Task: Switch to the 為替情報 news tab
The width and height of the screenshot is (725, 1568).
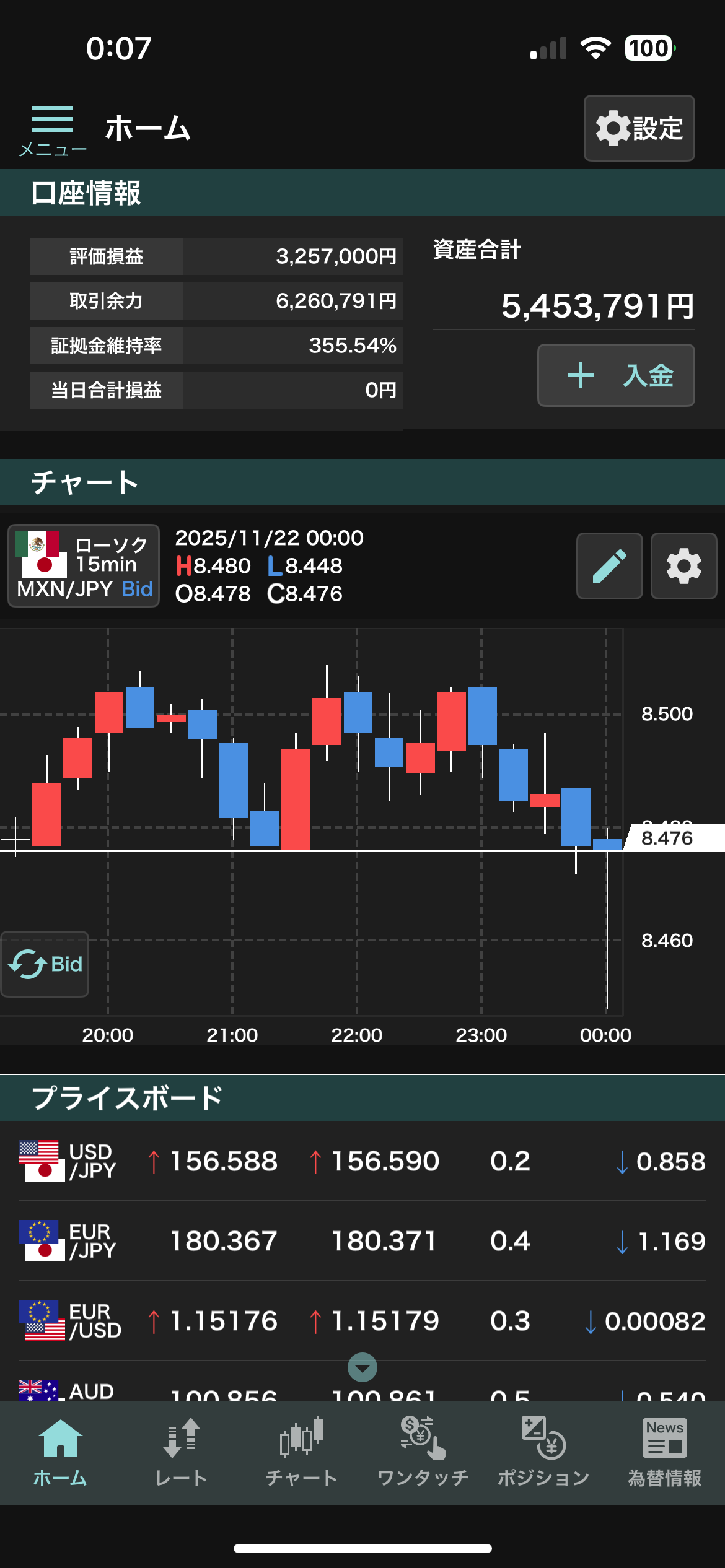Action: click(x=664, y=1452)
